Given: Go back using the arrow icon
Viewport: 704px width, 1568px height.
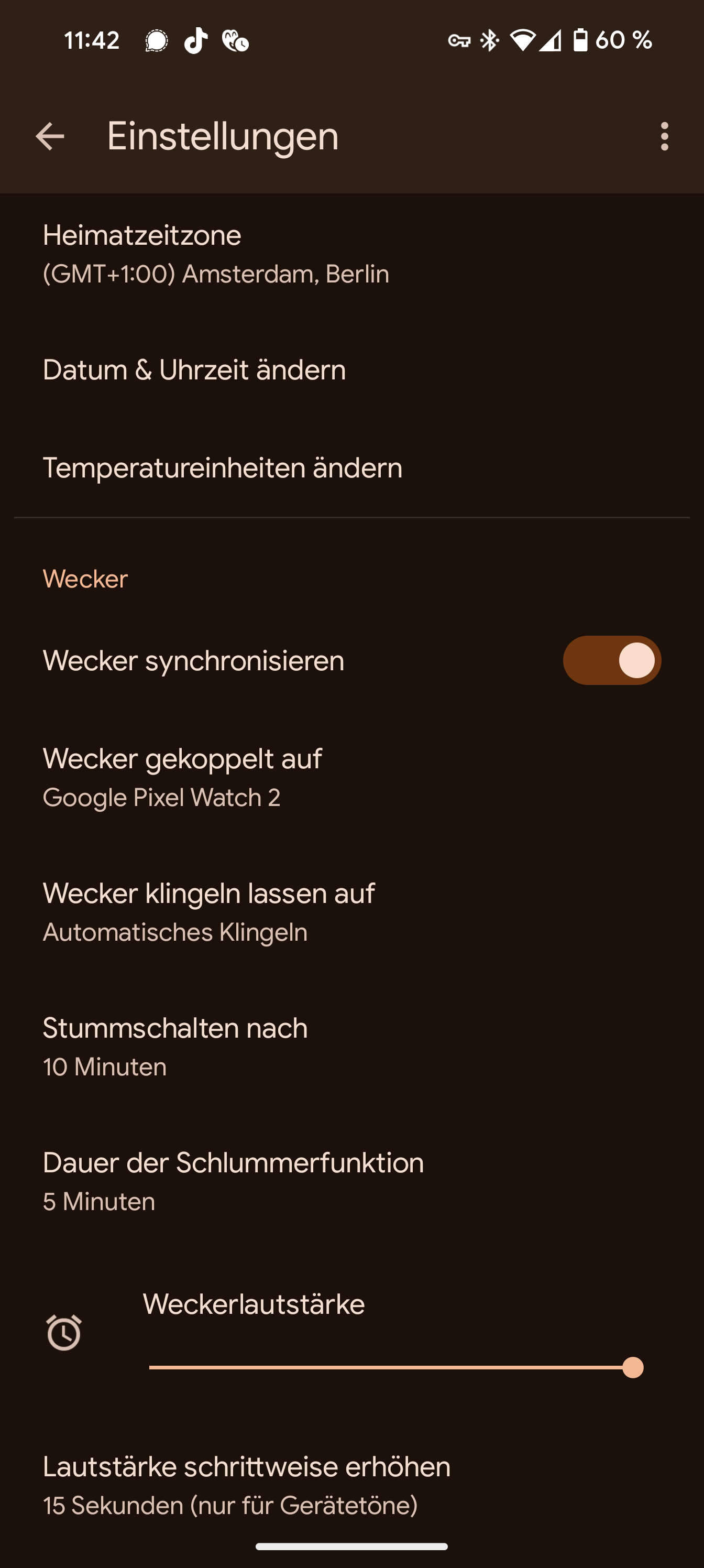Looking at the screenshot, I should pyautogui.click(x=50, y=136).
